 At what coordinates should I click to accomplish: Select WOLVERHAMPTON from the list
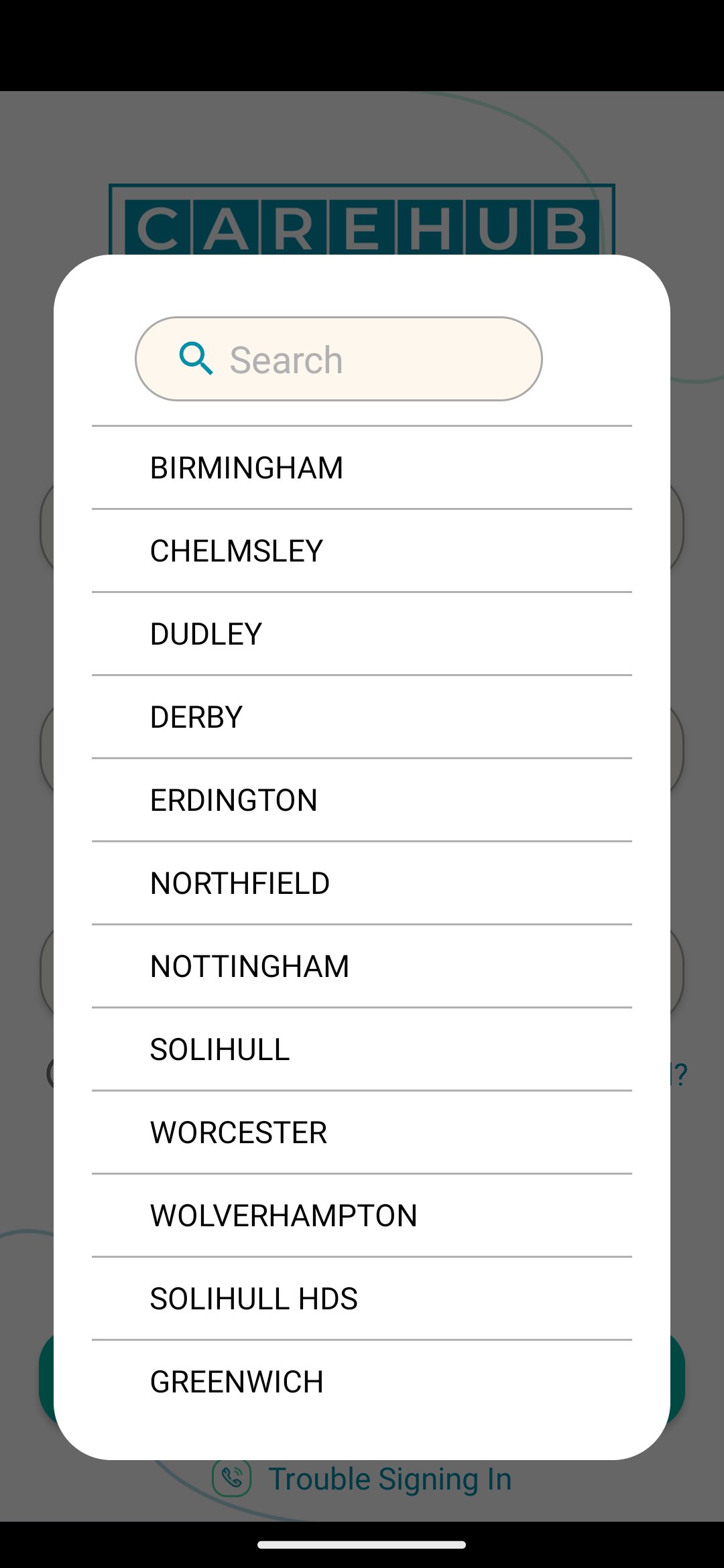click(284, 1214)
